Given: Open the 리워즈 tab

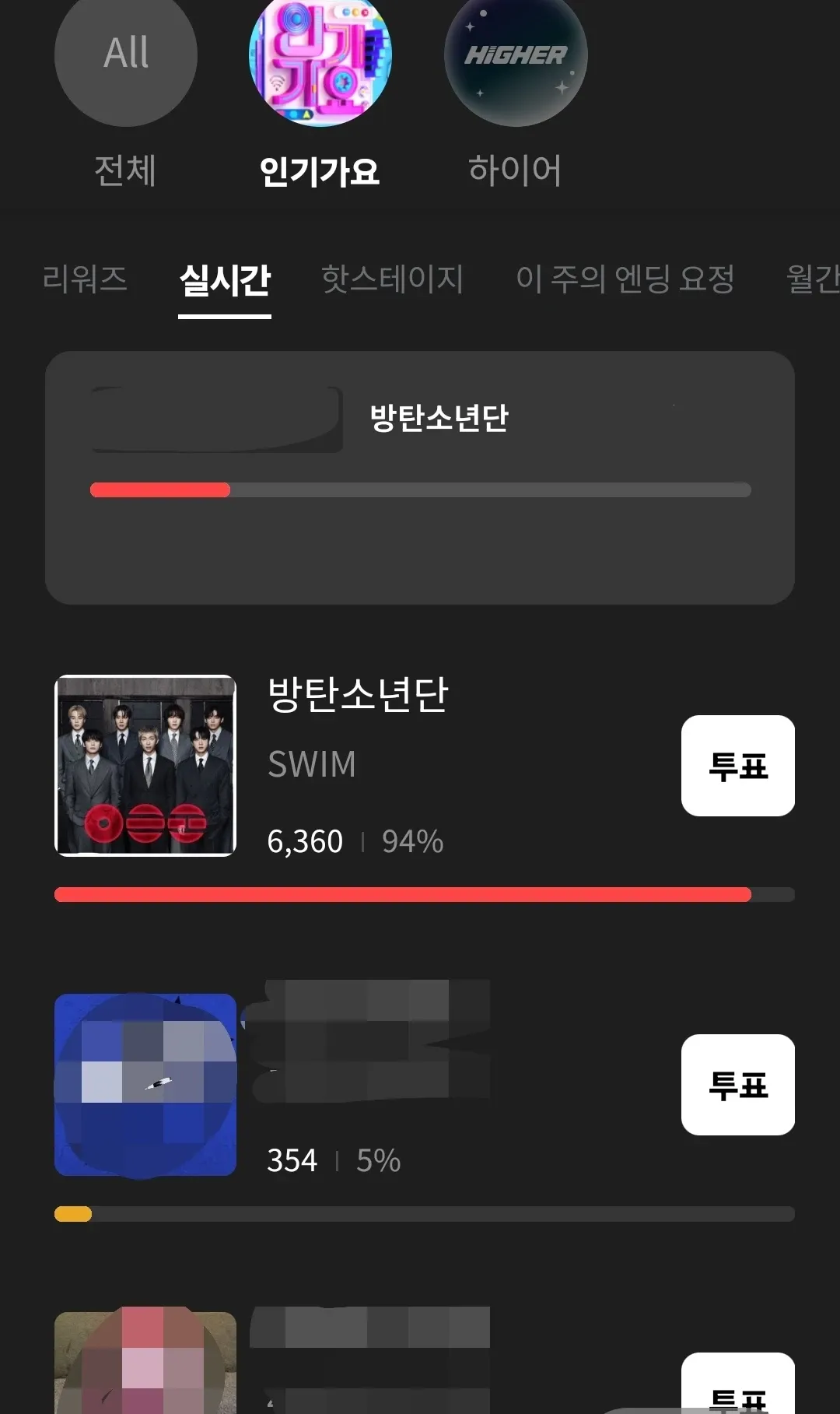Looking at the screenshot, I should click(x=85, y=279).
